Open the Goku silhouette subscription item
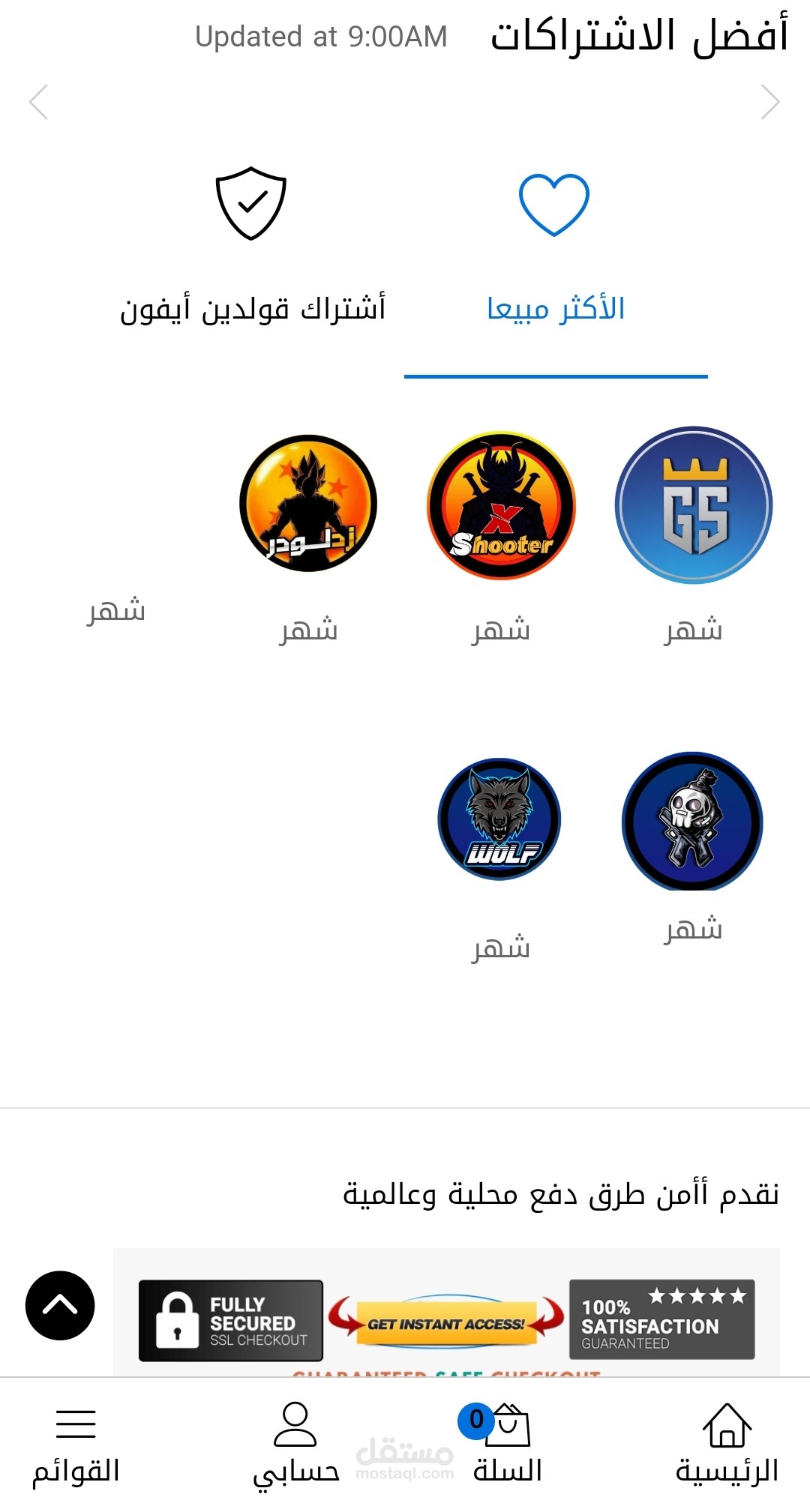This screenshot has height=1512, width=810. (x=308, y=503)
